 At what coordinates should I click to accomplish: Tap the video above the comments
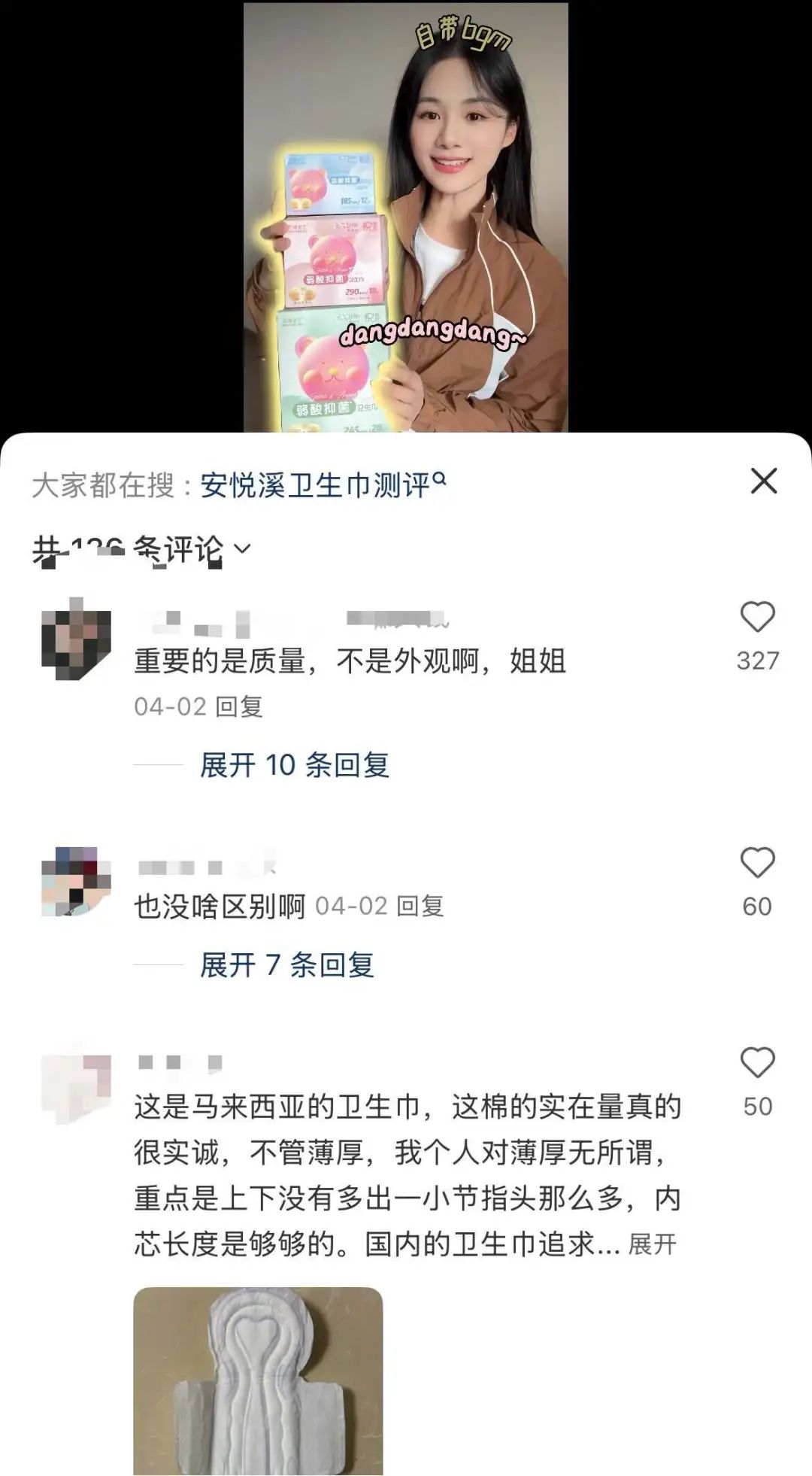click(x=405, y=217)
